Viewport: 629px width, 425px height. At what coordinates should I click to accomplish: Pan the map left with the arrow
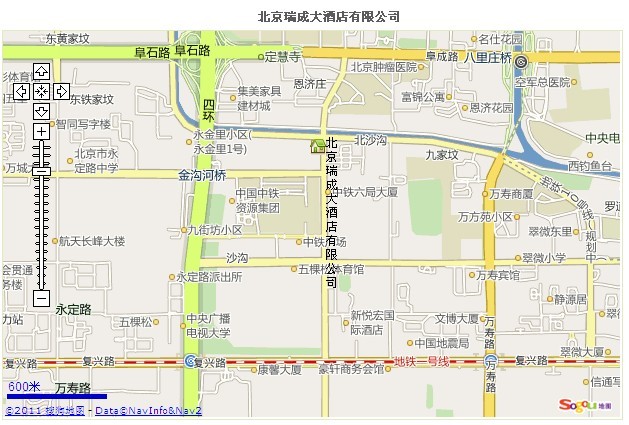coord(22,91)
